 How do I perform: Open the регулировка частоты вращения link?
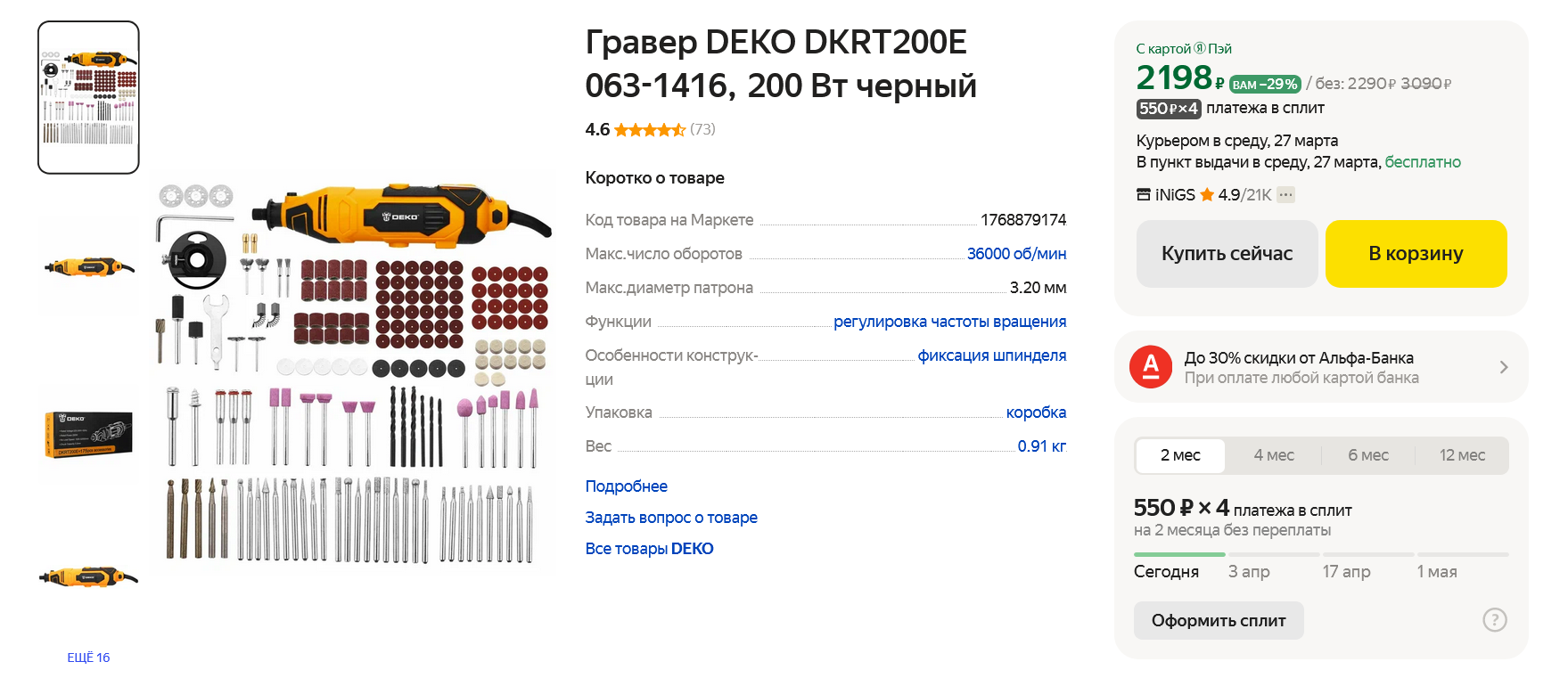[x=949, y=322]
